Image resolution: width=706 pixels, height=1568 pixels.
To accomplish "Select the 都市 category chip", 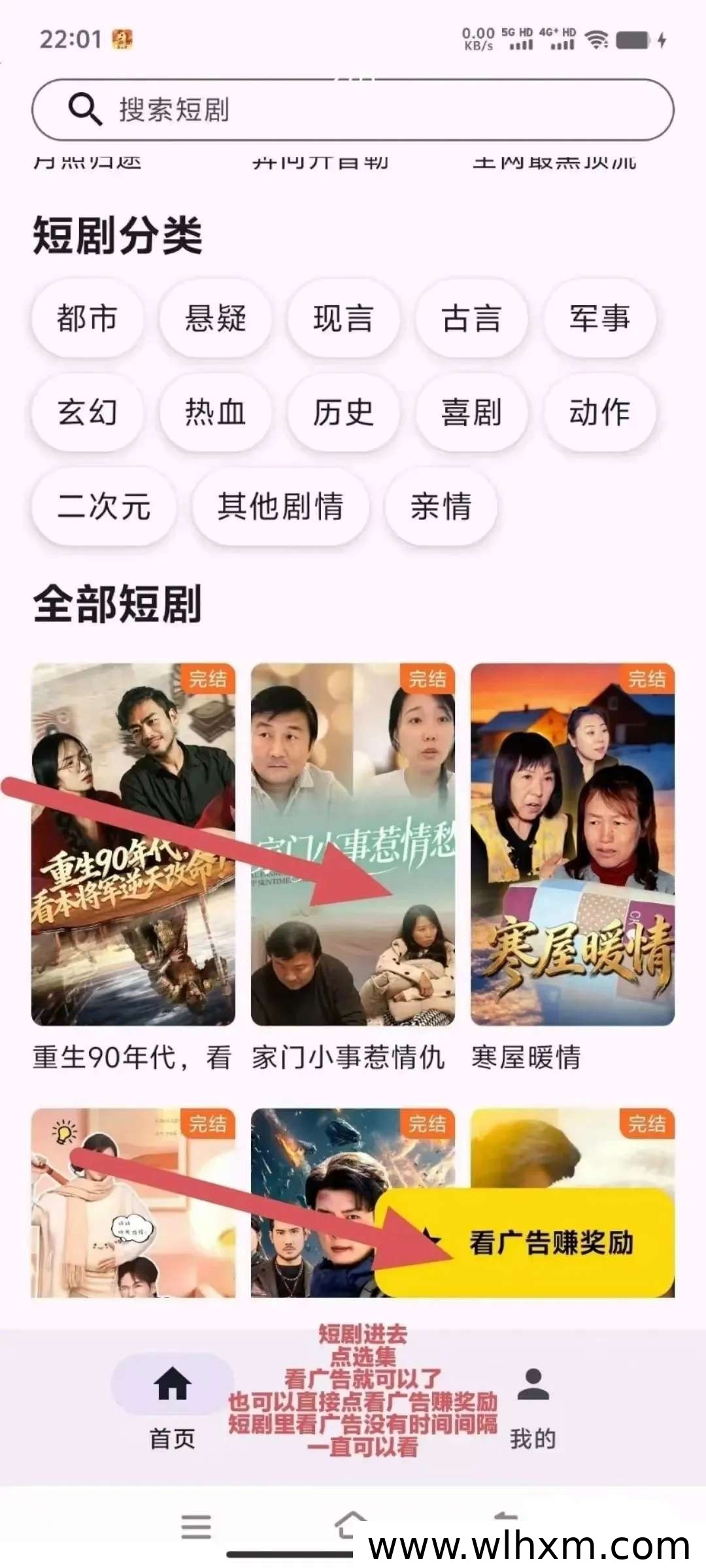I will [87, 319].
